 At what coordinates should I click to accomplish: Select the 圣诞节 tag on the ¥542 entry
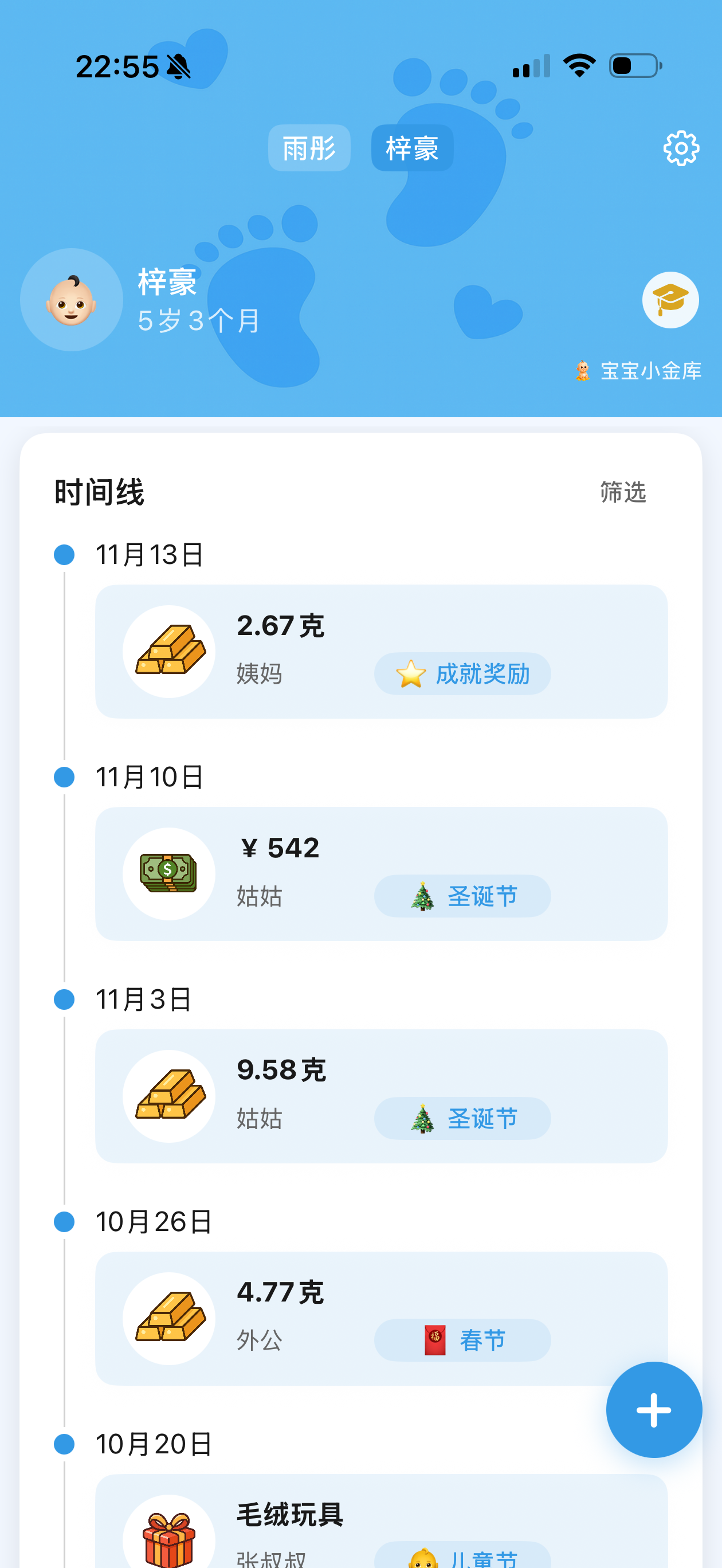pos(462,895)
